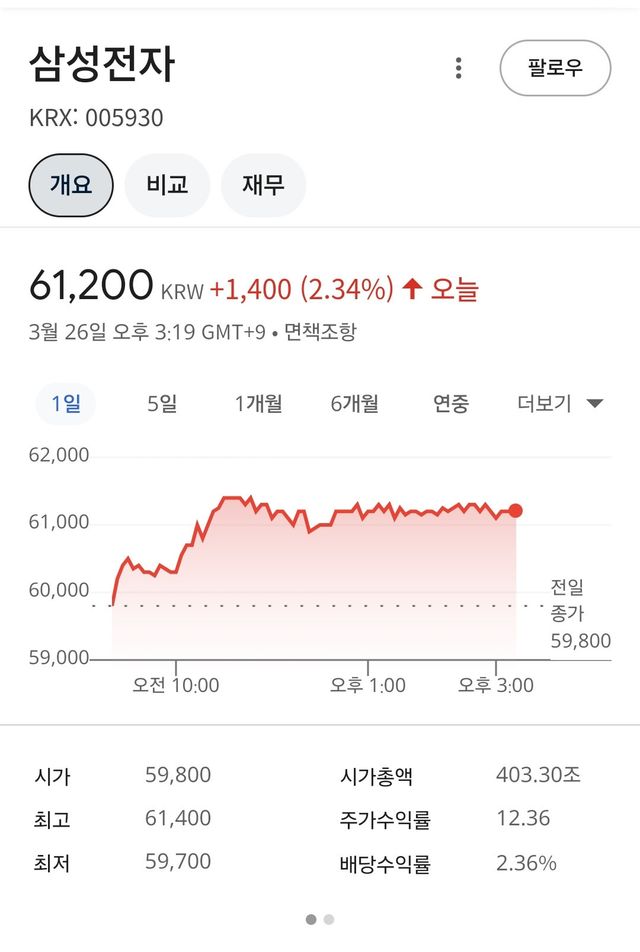Select the 개요 chip
This screenshot has height=952, width=640.
pos(71,185)
